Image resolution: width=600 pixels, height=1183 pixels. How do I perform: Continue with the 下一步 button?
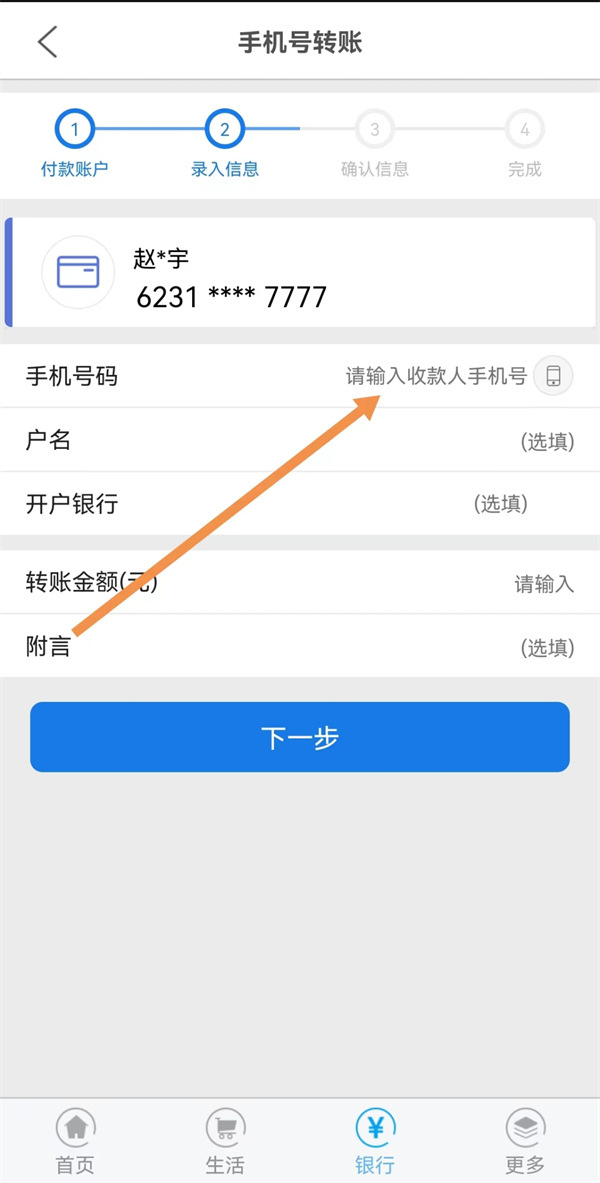(300, 738)
